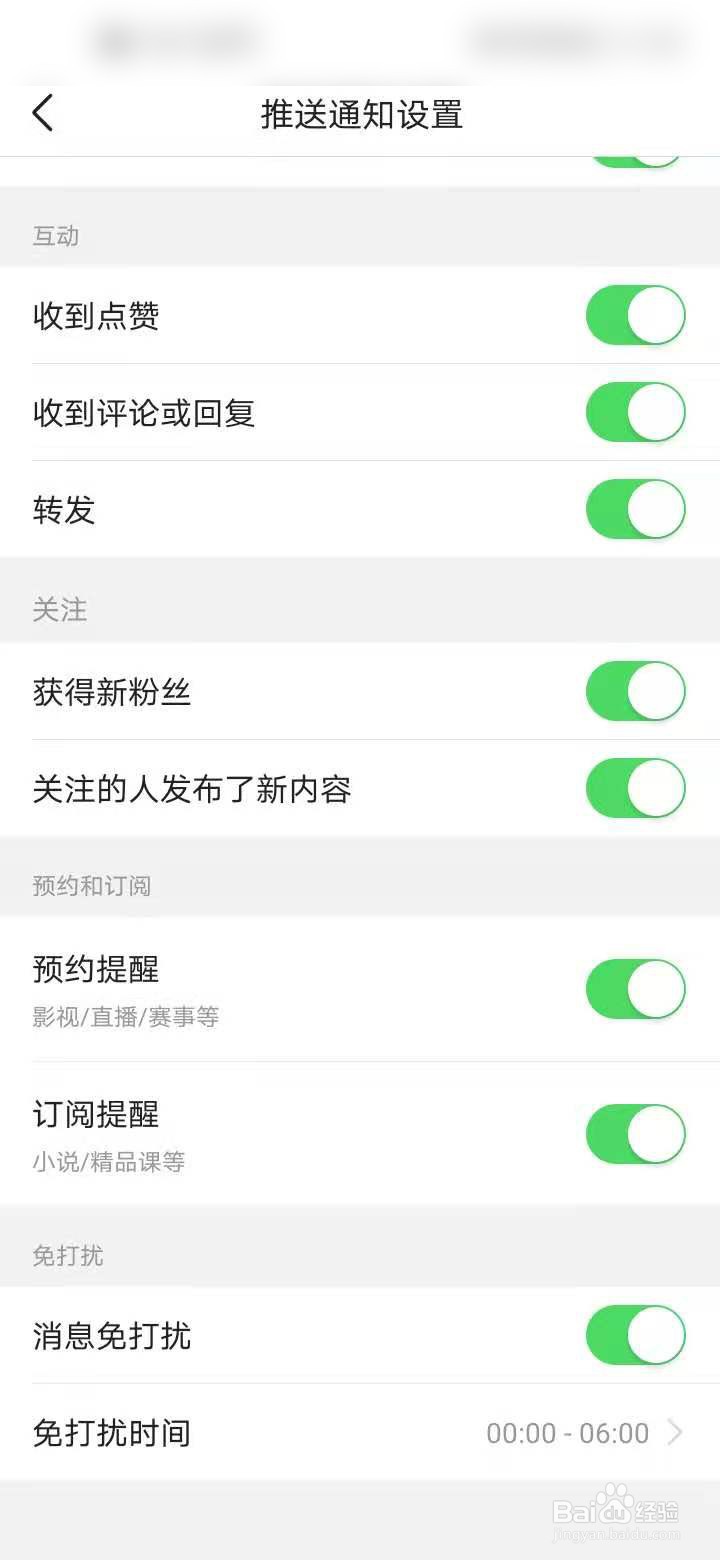Toggle the 订阅提醒 switch
The image size is (720, 1560).
[x=636, y=1133]
